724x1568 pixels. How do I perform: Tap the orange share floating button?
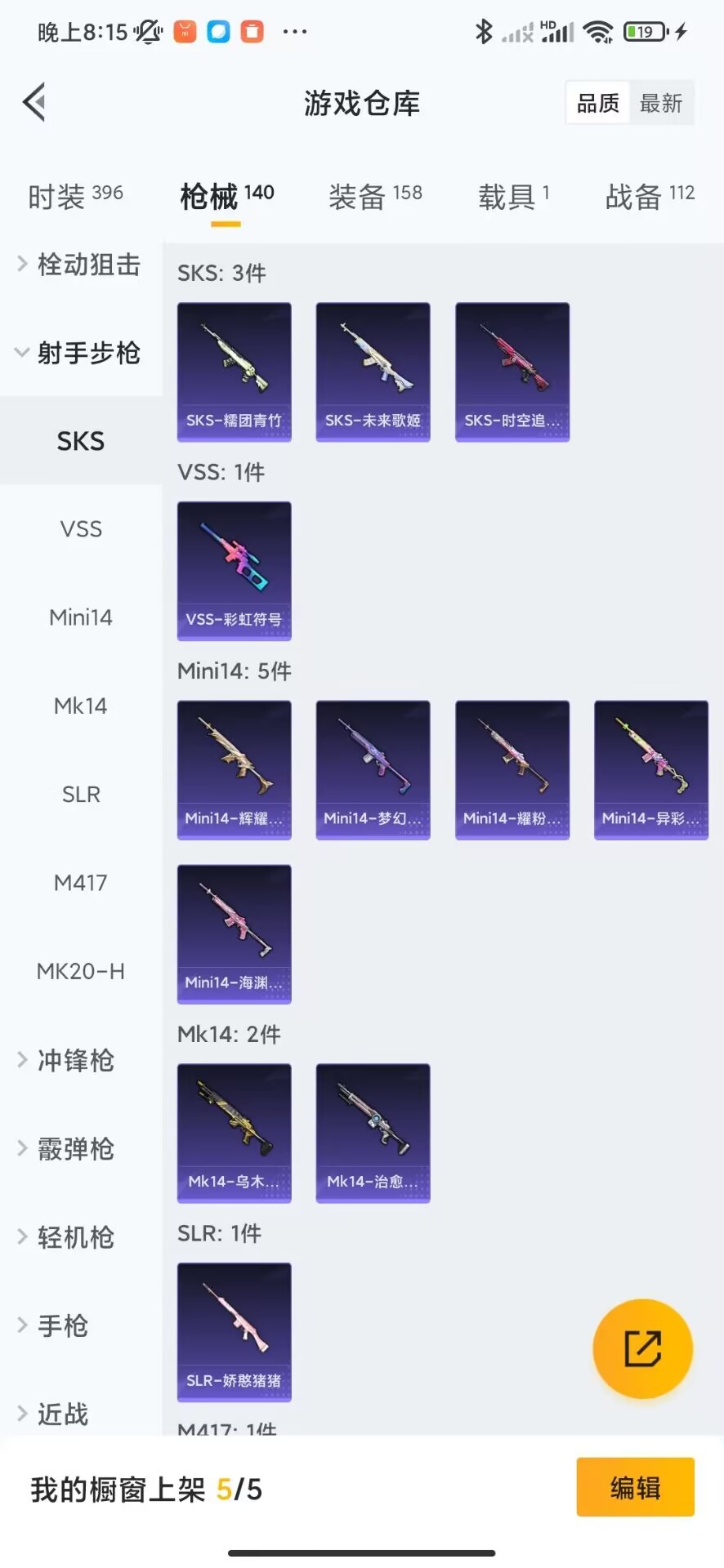(642, 1348)
